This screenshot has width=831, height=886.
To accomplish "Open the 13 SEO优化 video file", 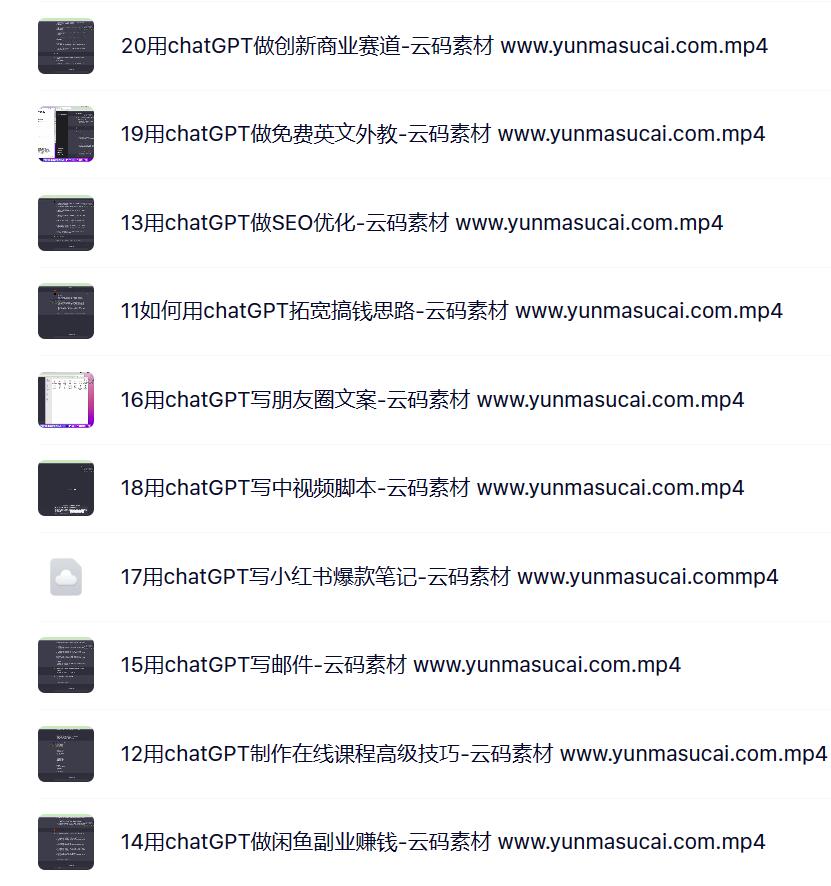I will 421,222.
